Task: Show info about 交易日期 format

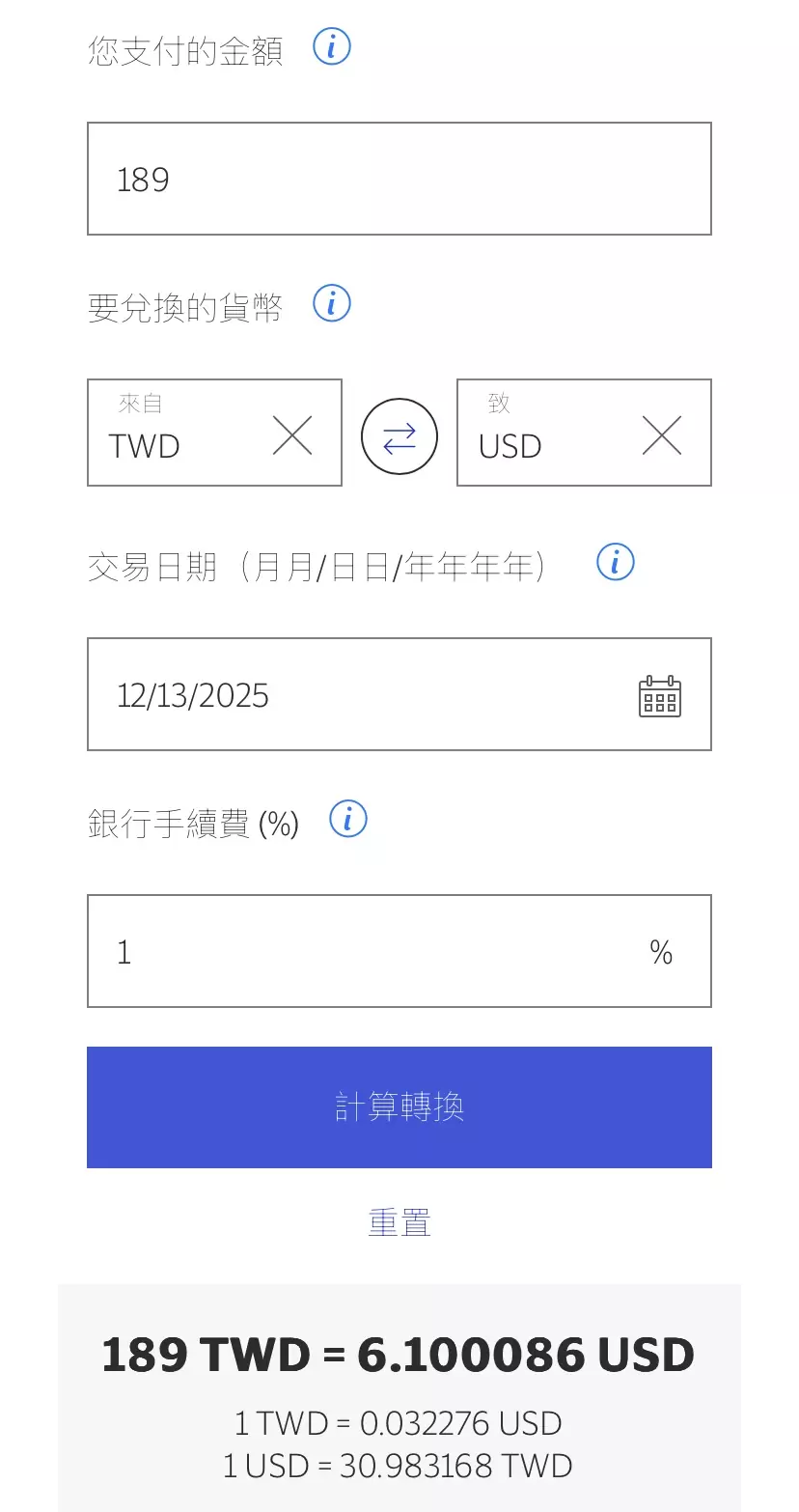Action: pyautogui.click(x=615, y=562)
